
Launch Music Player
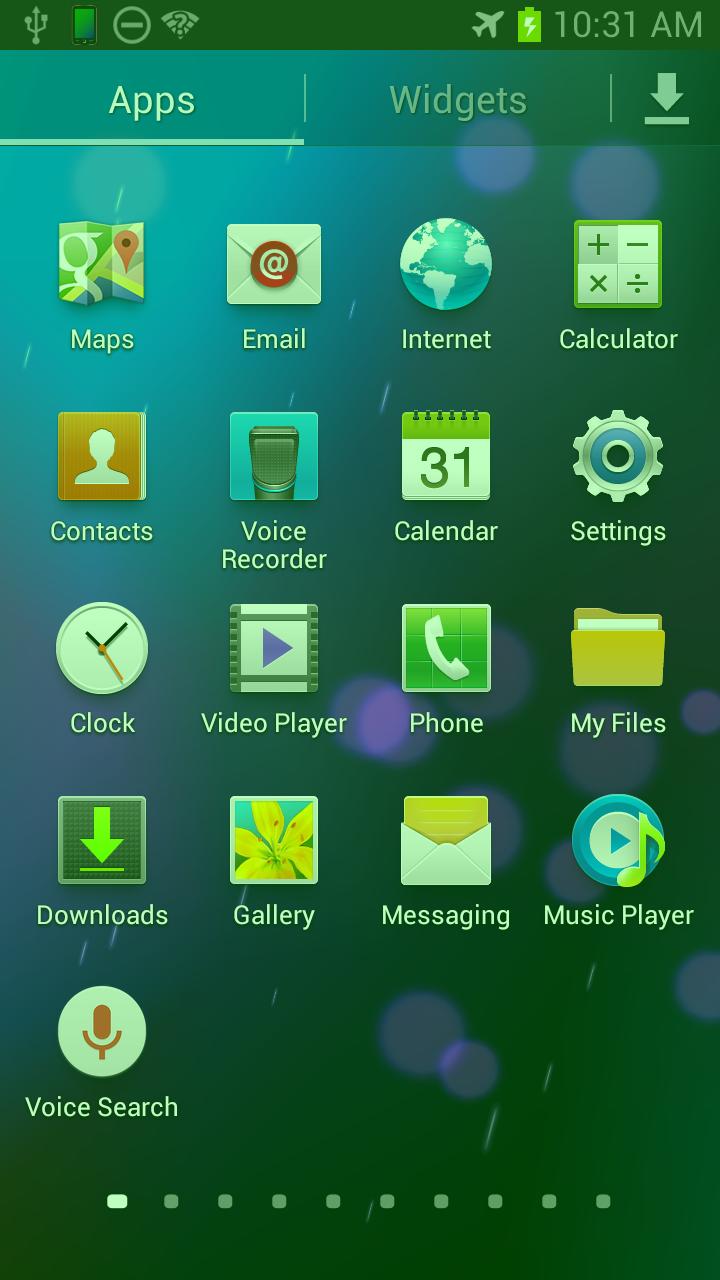618,841
